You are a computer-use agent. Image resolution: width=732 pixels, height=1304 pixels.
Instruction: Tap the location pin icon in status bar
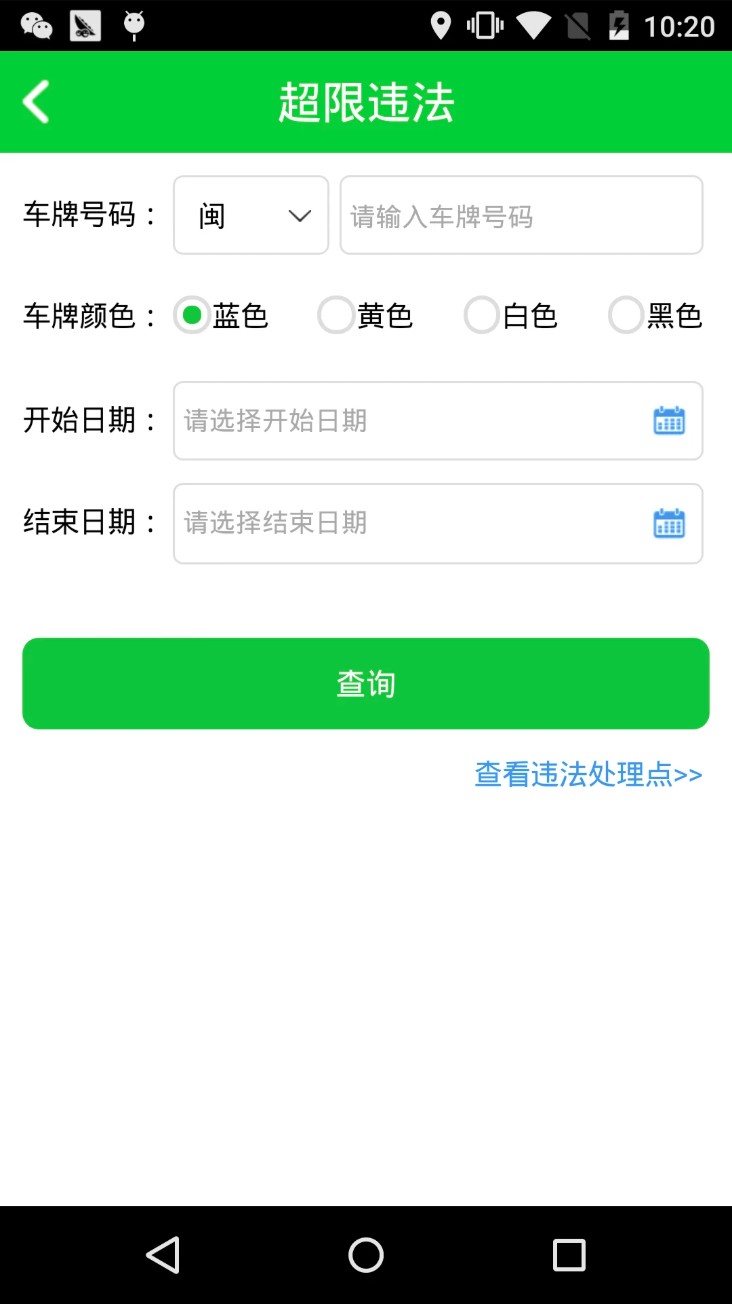click(440, 26)
